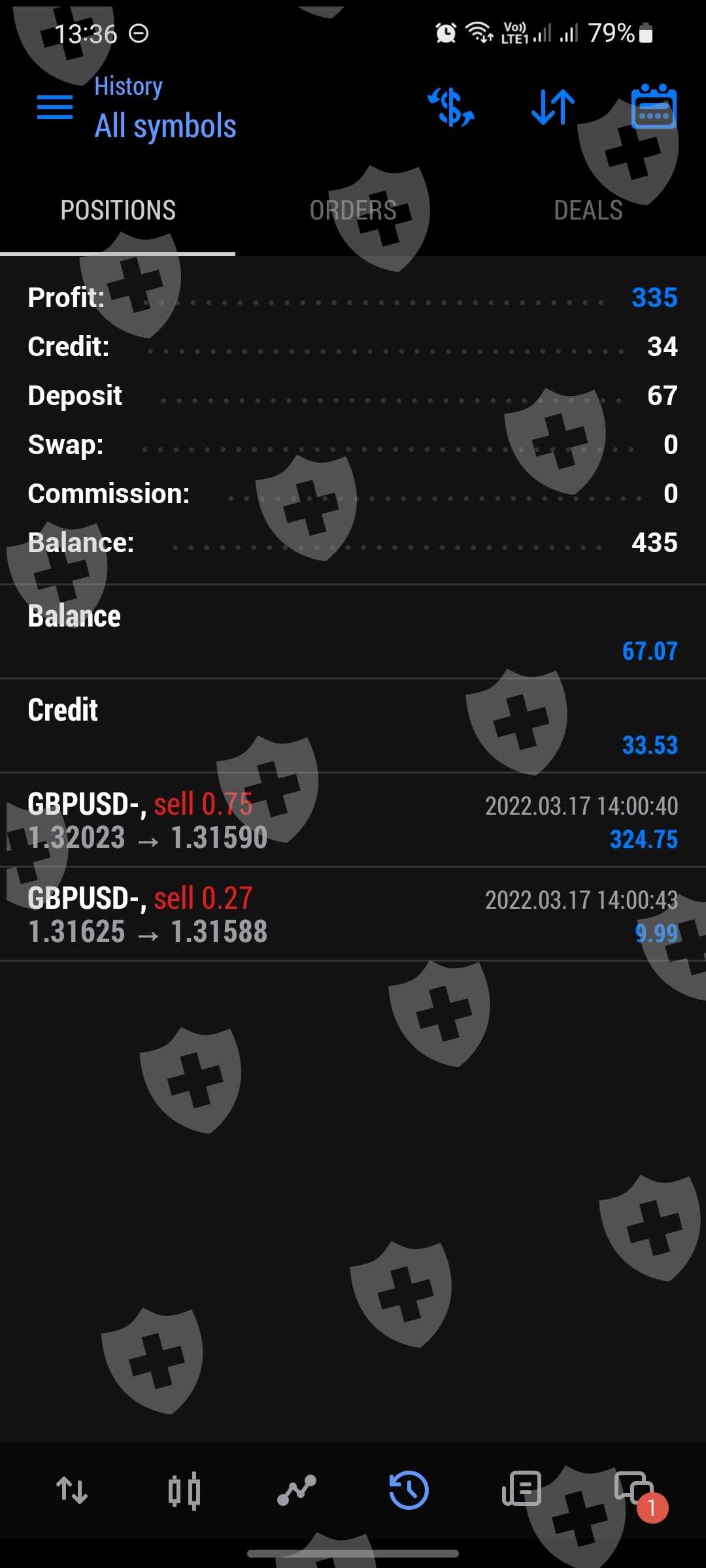Image resolution: width=706 pixels, height=1568 pixels.
Task: Open the GBPUSD sell 0.75 position
Action: click(x=353, y=821)
